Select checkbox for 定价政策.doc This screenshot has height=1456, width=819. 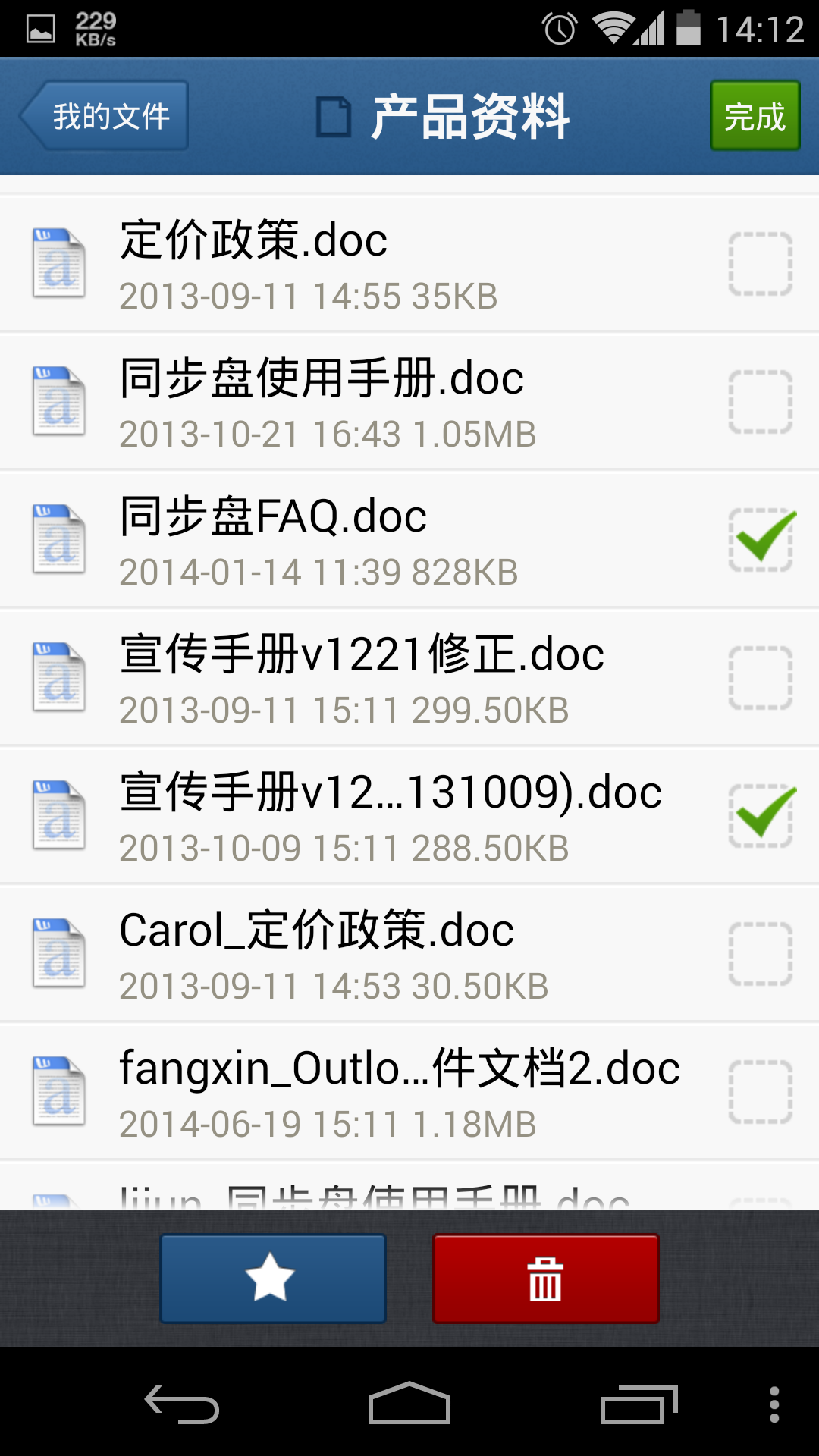click(760, 264)
